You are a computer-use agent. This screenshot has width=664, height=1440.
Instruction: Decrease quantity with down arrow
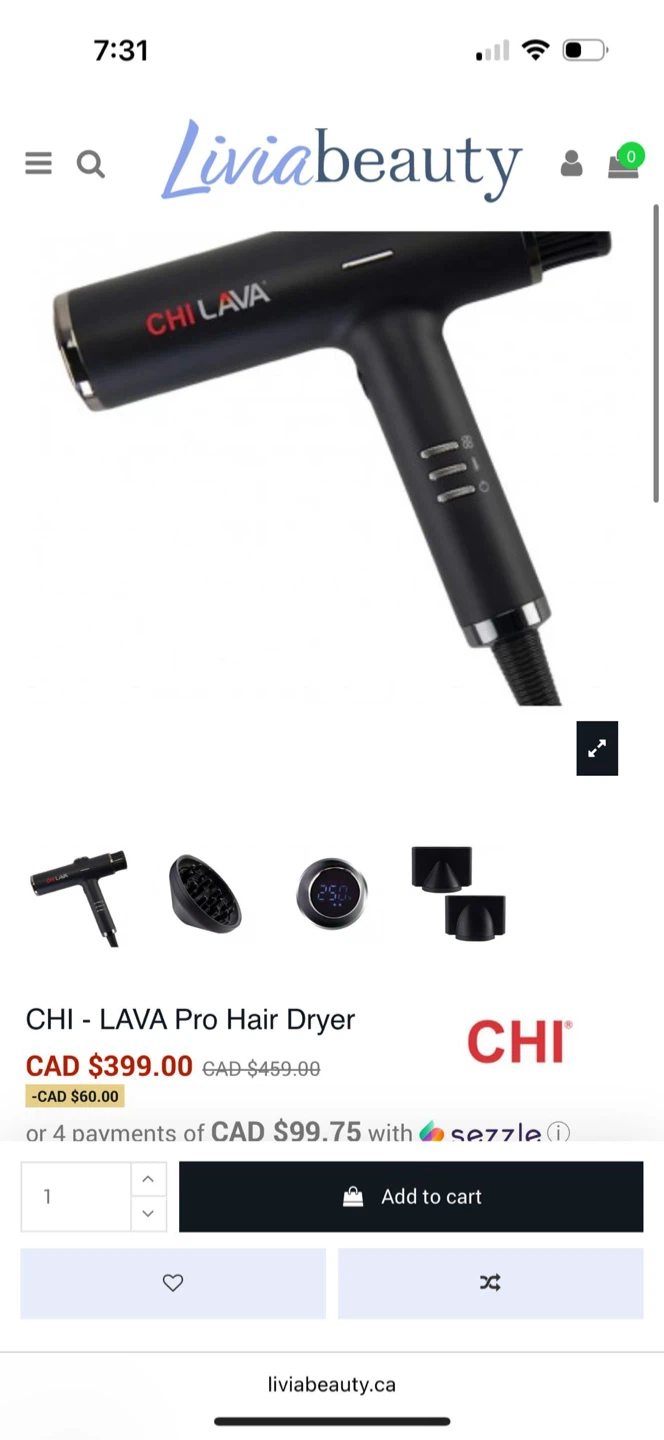[x=148, y=1213]
